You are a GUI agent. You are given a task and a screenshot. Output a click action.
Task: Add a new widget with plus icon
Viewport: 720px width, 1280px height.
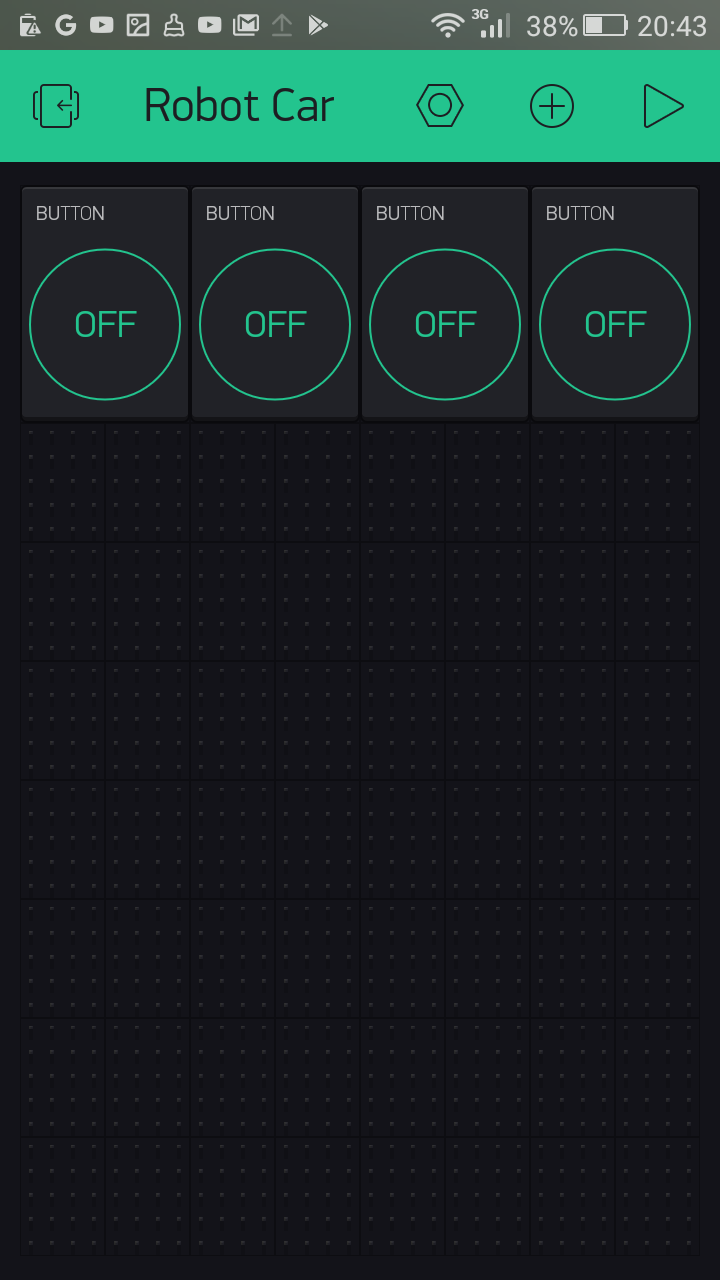[552, 106]
